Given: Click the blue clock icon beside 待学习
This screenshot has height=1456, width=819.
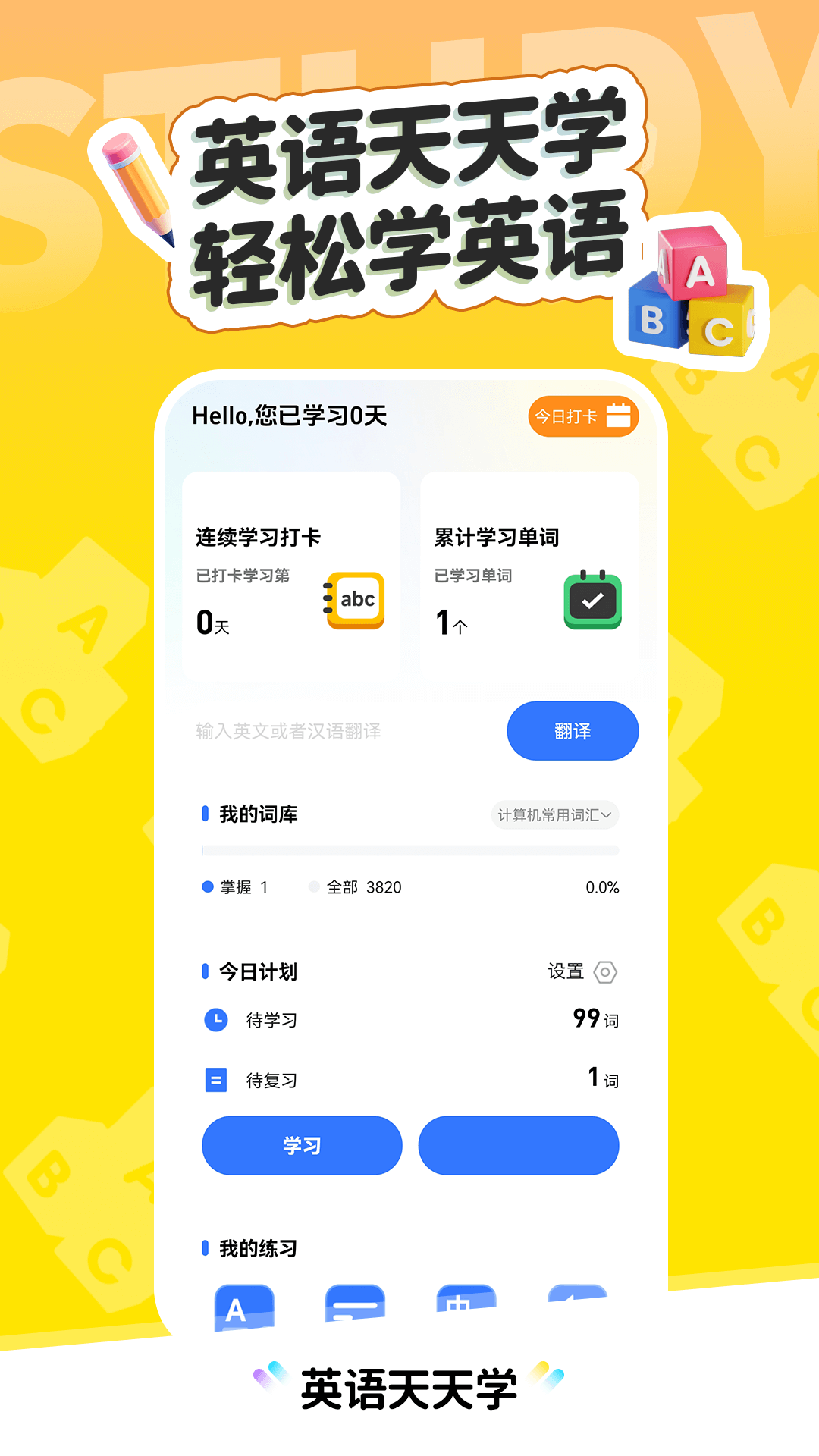Looking at the screenshot, I should pyautogui.click(x=215, y=1020).
